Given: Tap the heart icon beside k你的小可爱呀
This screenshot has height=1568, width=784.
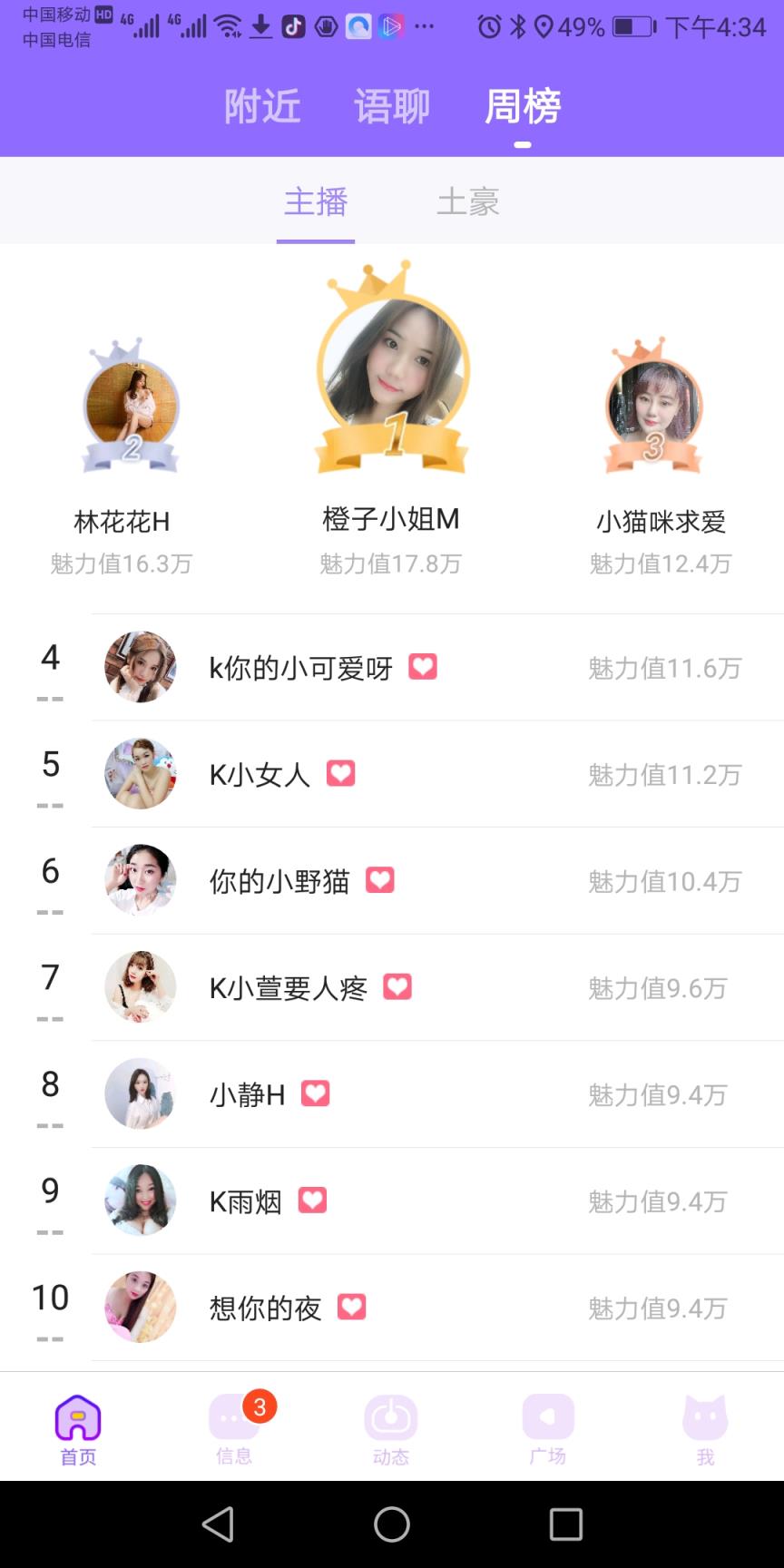Looking at the screenshot, I should pos(422,666).
